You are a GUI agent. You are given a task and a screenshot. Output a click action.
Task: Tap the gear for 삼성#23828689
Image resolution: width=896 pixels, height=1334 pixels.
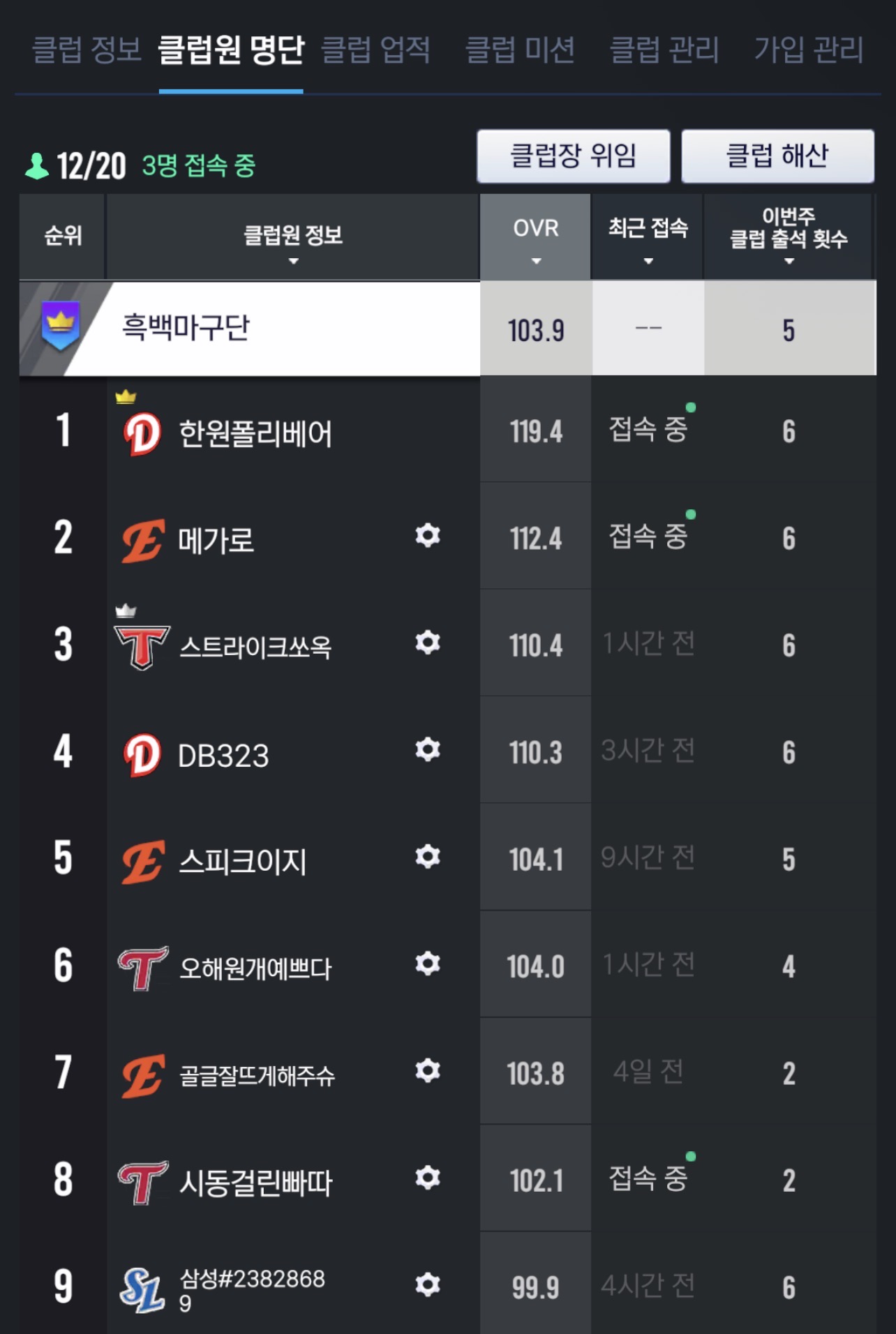pos(427,1285)
